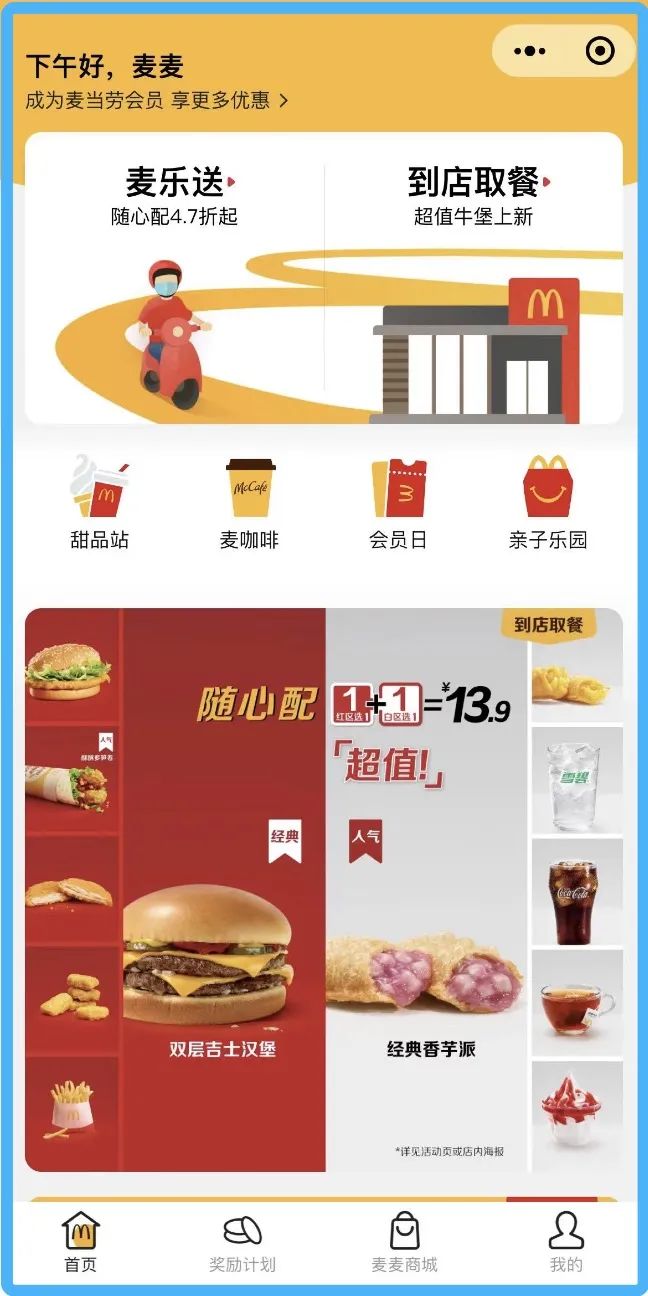Open the 会员日 member day page
Viewport: 648px width, 1296px height.
pos(398,503)
